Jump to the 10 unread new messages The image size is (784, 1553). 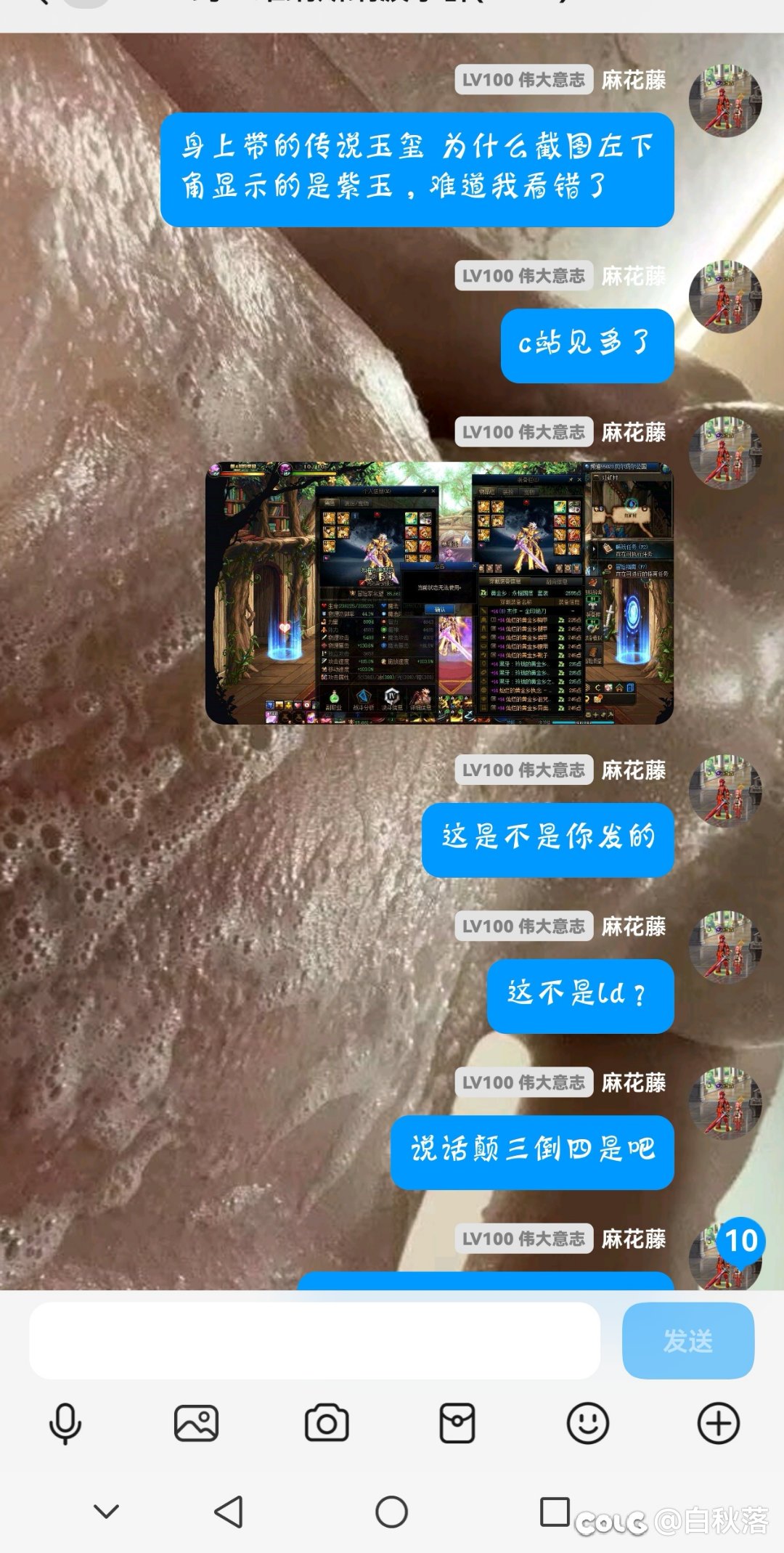pyautogui.click(x=740, y=1240)
